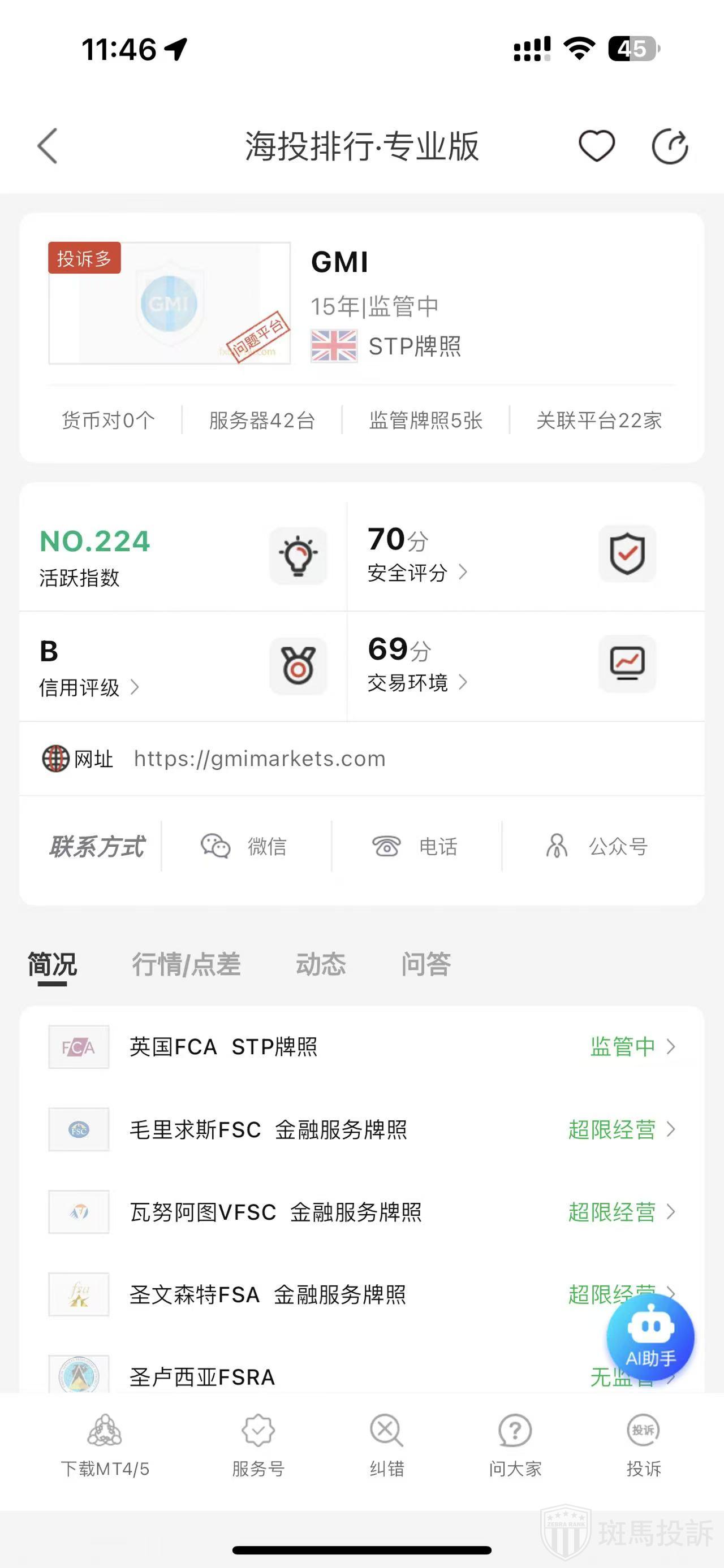Open the 信用评级 rating details
Viewport: 724px width, 1568px height.
[89, 687]
